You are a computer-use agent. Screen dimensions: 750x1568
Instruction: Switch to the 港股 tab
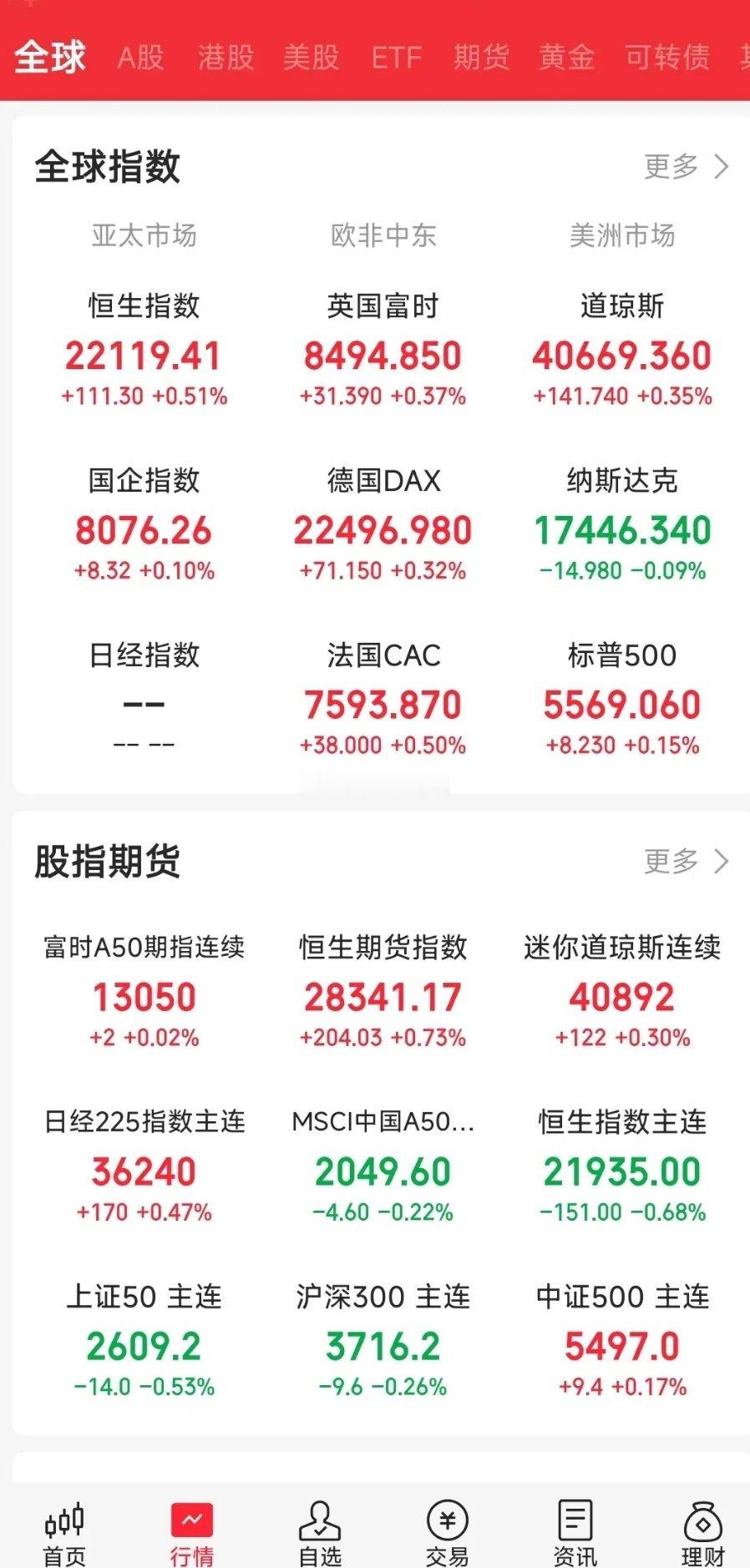226,58
